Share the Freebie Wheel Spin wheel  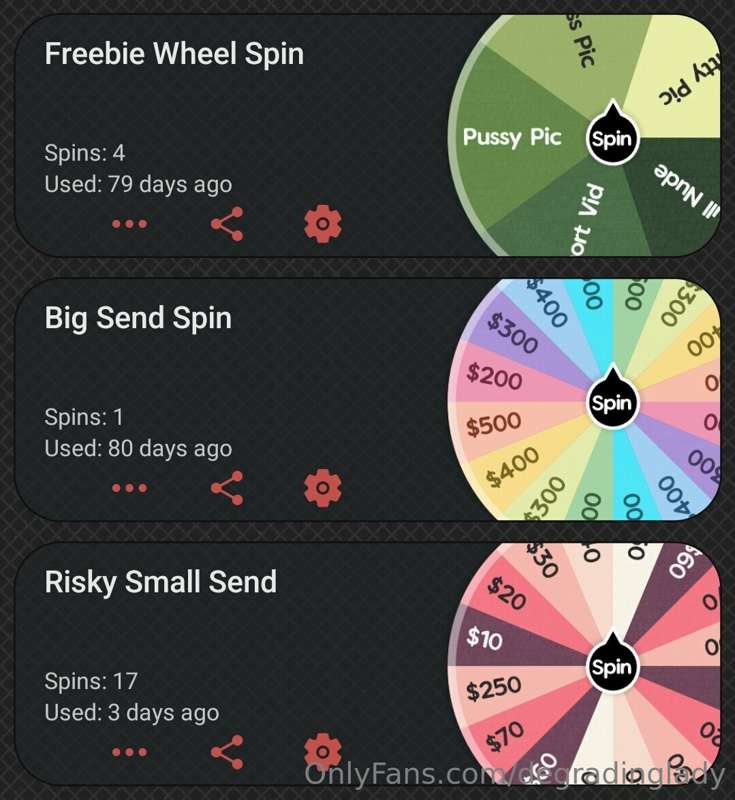(227, 223)
